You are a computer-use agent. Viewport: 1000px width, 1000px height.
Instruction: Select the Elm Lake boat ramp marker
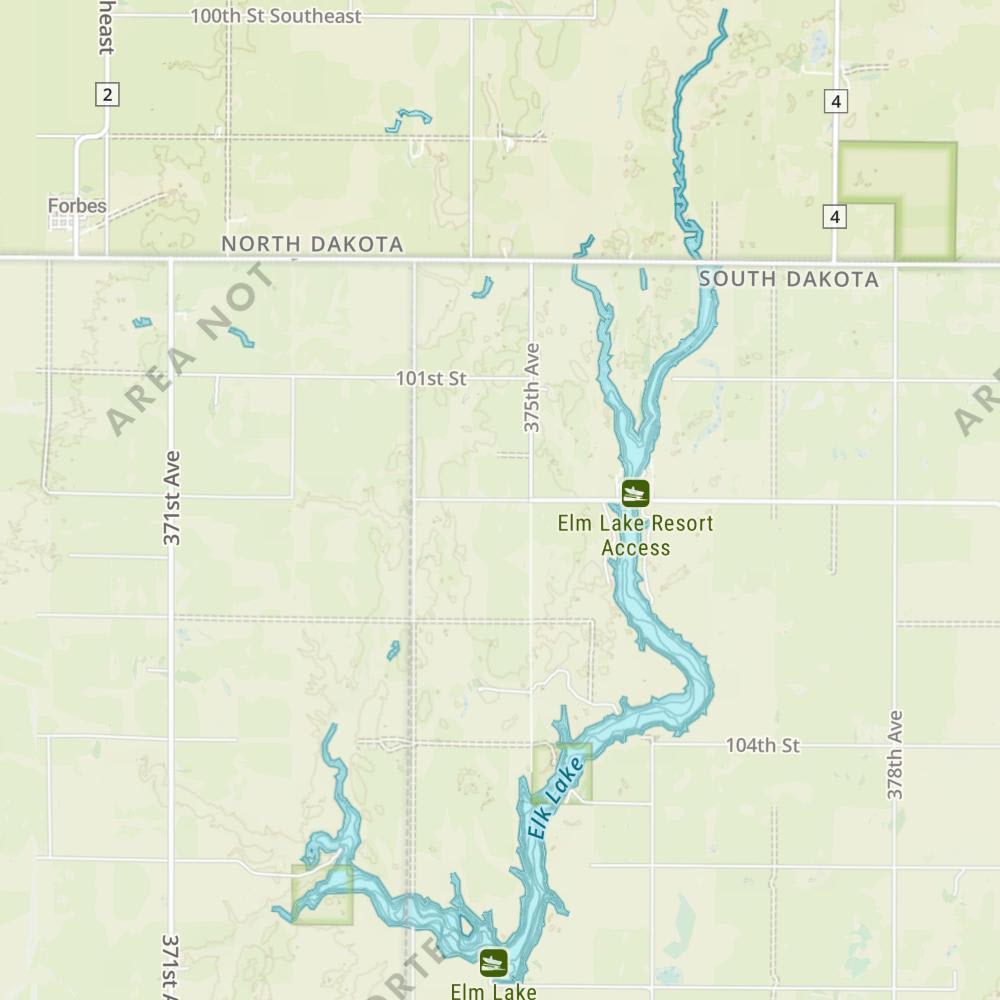click(x=493, y=962)
